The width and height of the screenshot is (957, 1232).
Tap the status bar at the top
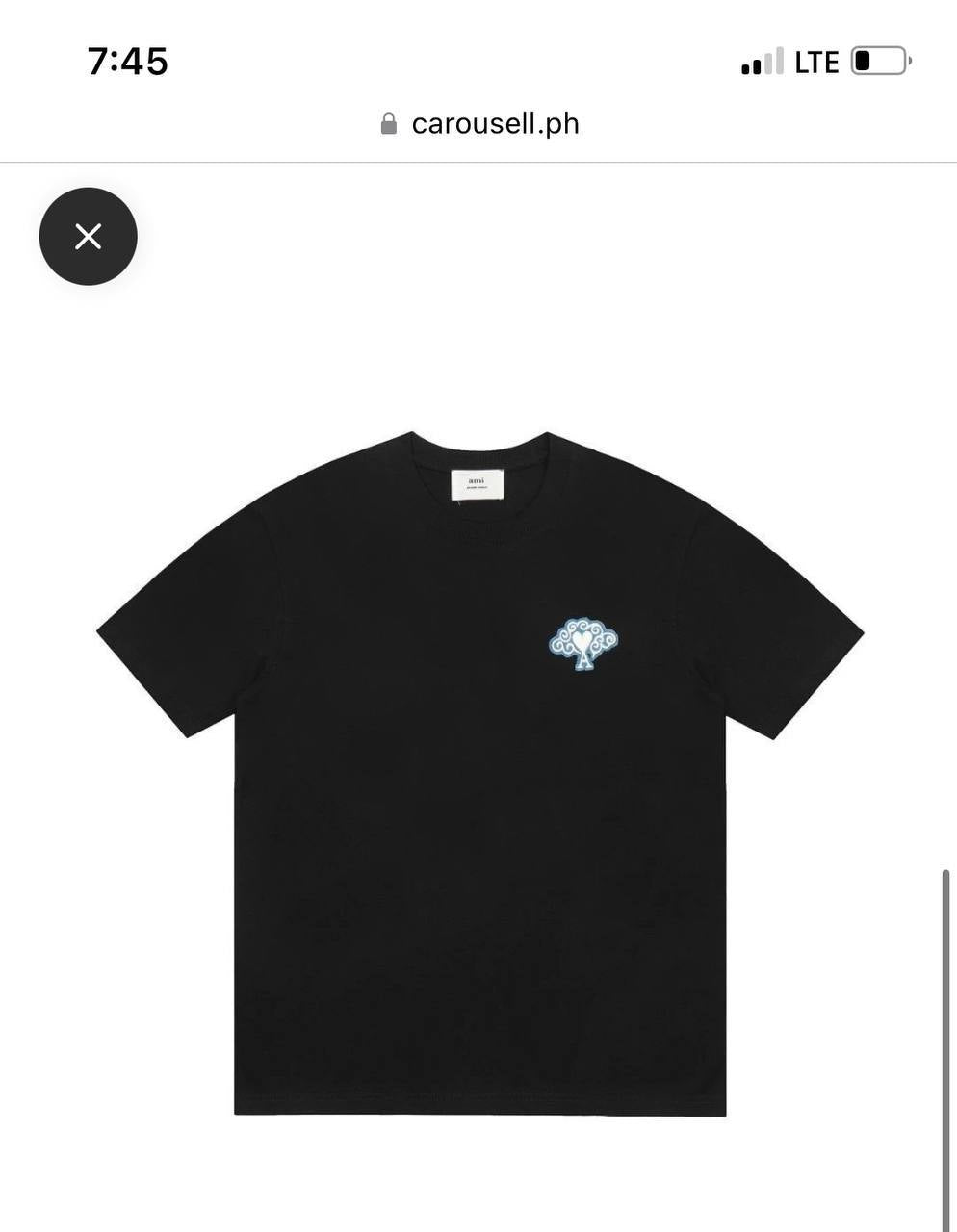tap(478, 60)
